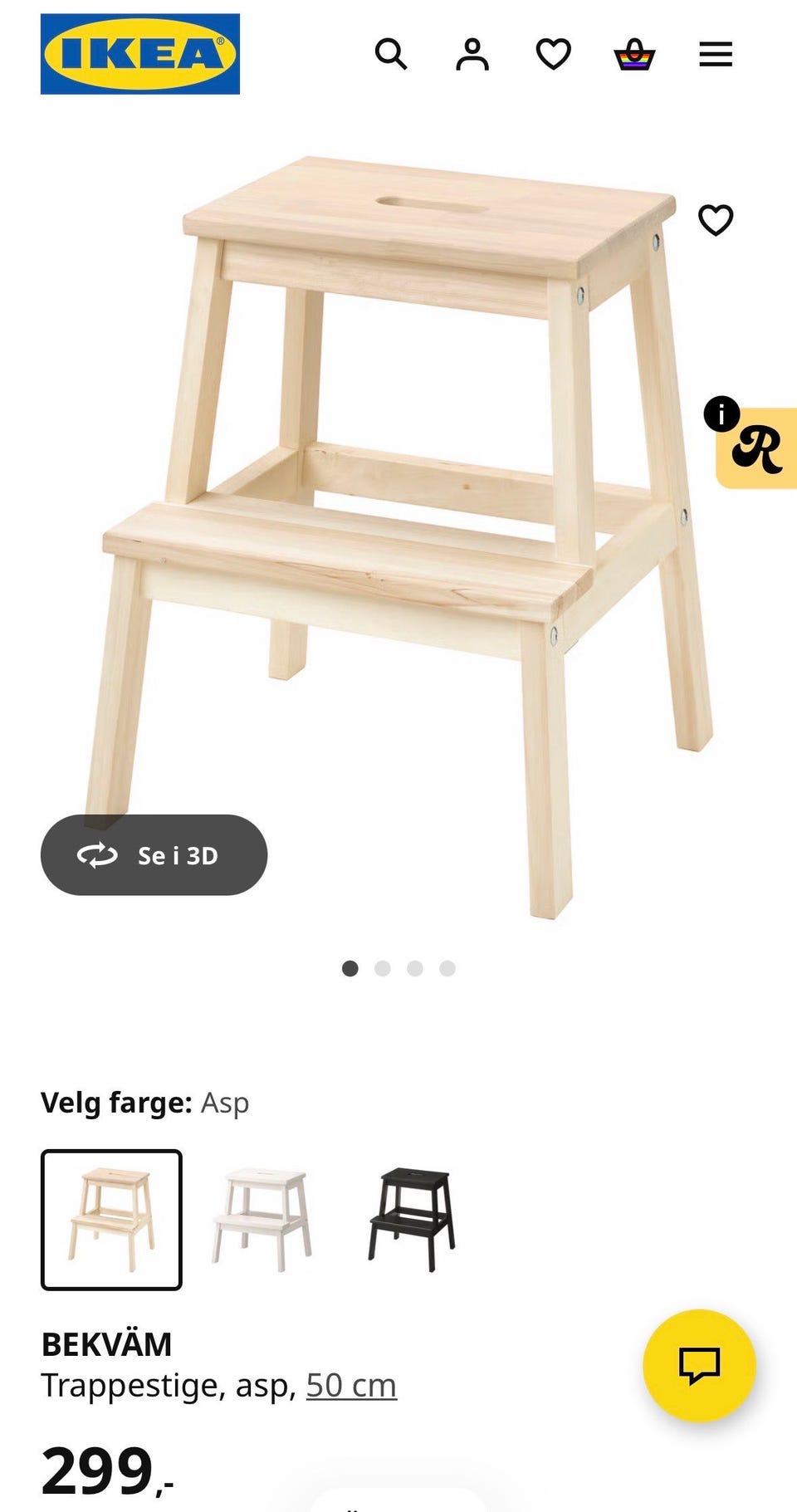The height and width of the screenshot is (1512, 797).
Task: Select the Asp color variant
Action: (111, 1220)
